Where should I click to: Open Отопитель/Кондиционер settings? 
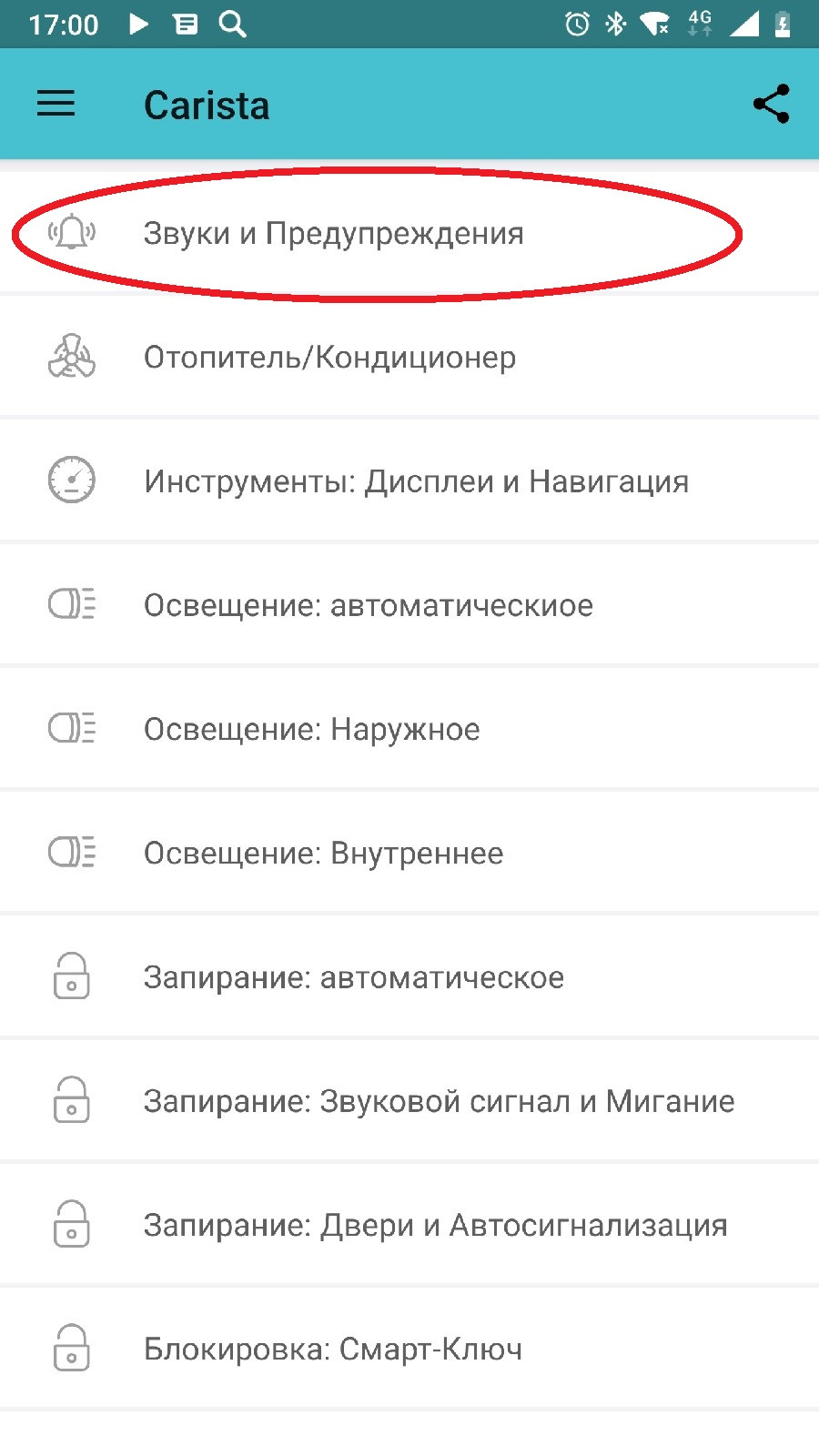click(x=329, y=358)
